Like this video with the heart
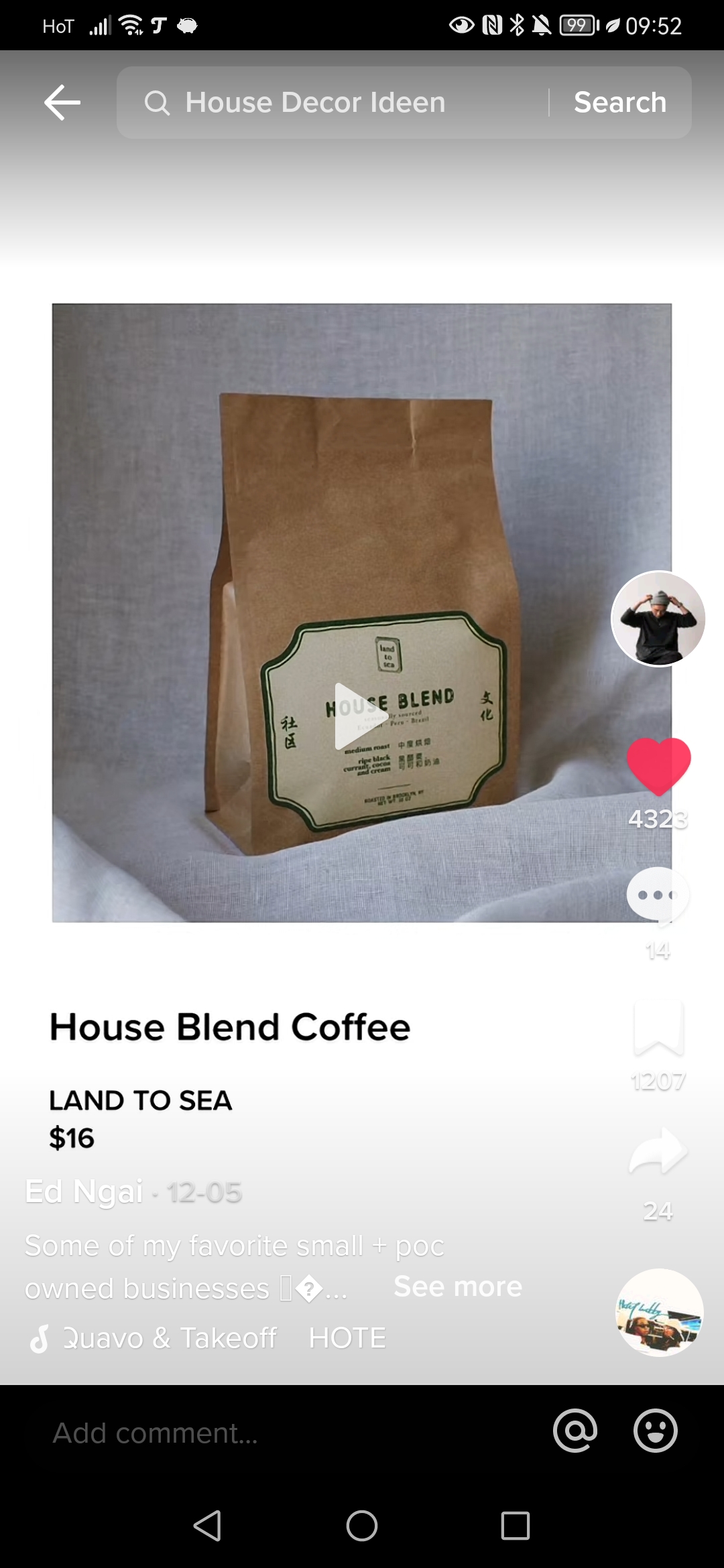This screenshot has width=724, height=1568. pos(658,765)
